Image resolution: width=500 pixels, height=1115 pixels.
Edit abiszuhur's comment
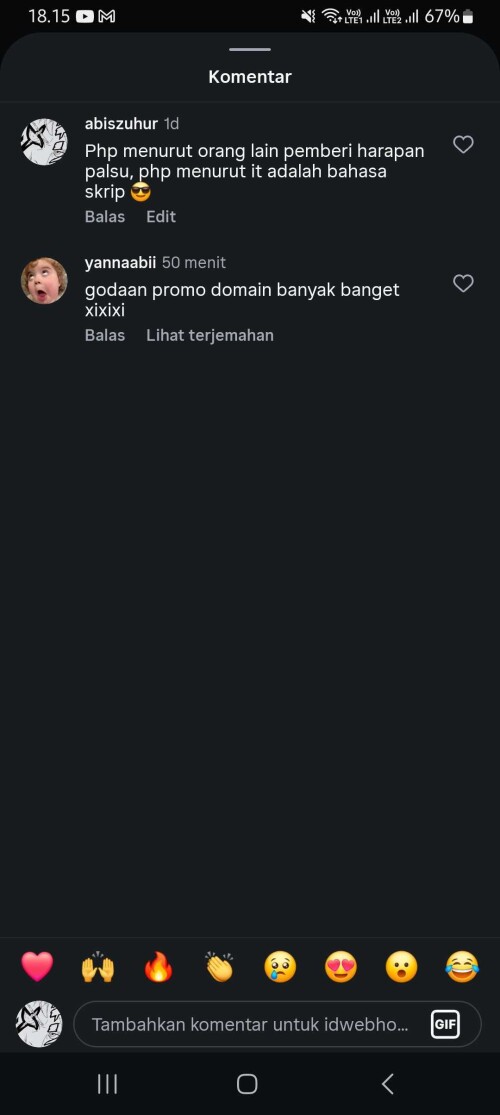(x=161, y=217)
